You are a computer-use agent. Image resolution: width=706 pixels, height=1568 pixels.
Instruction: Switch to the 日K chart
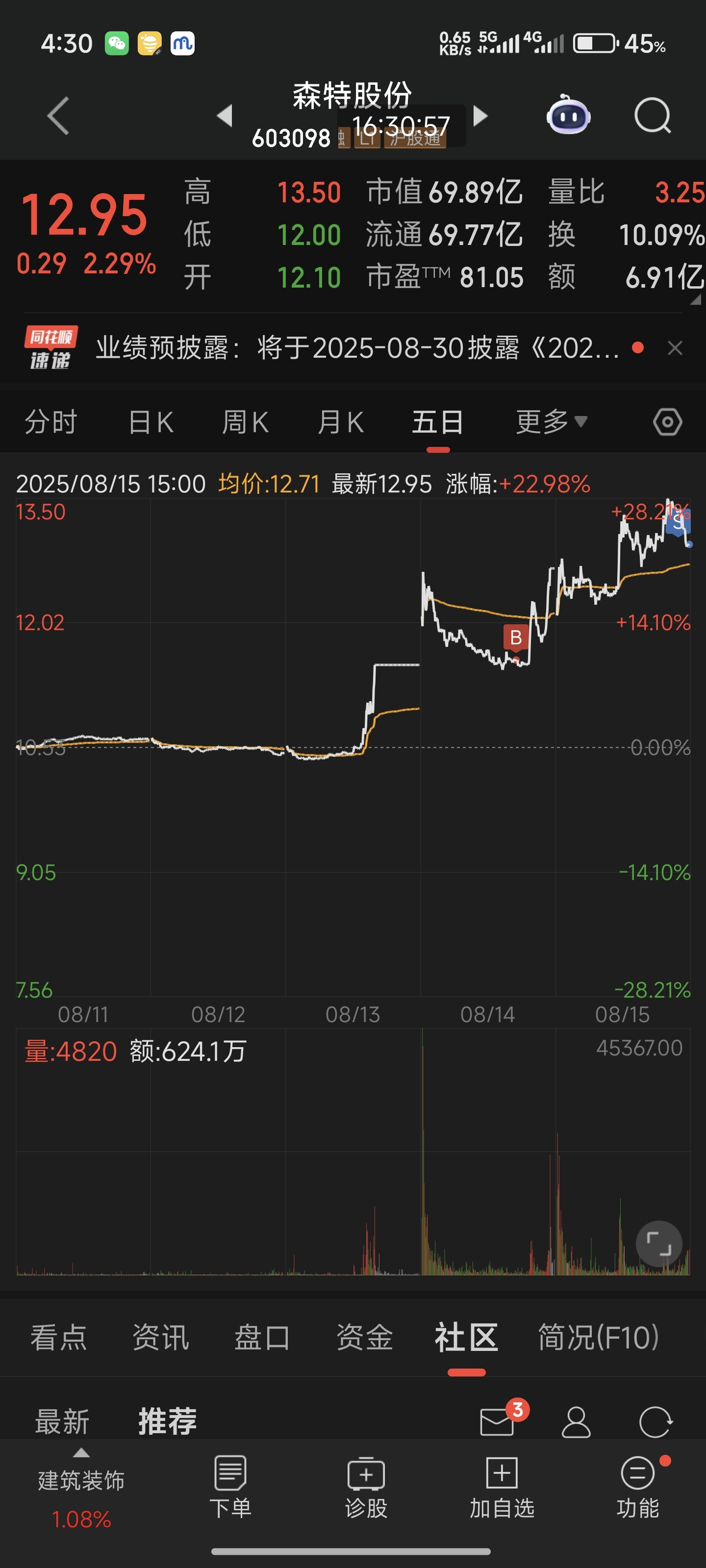click(x=151, y=422)
